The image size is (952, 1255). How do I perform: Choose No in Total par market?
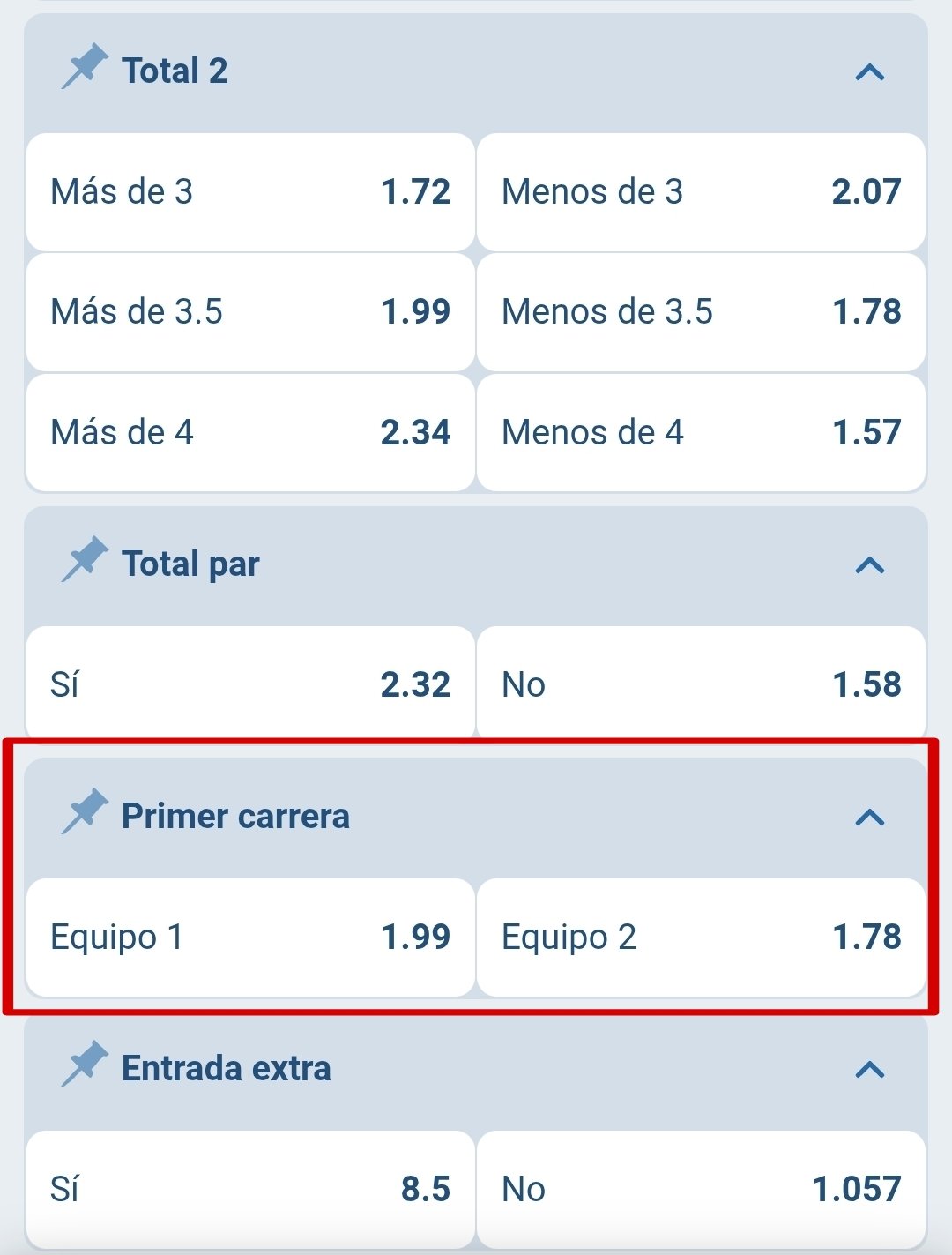click(x=701, y=683)
